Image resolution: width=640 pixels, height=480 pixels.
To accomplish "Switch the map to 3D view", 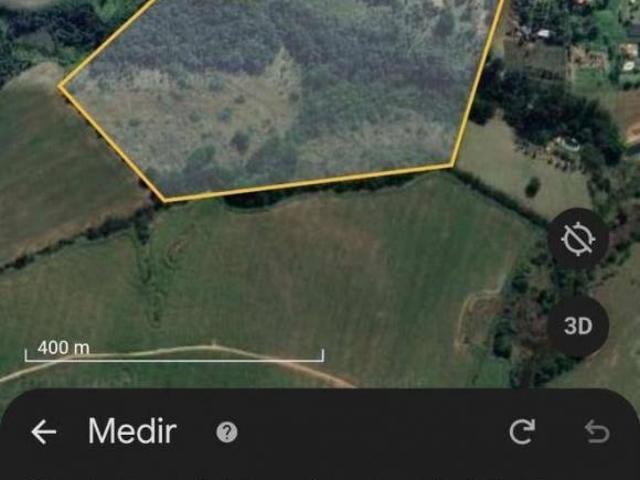I will (578, 326).
